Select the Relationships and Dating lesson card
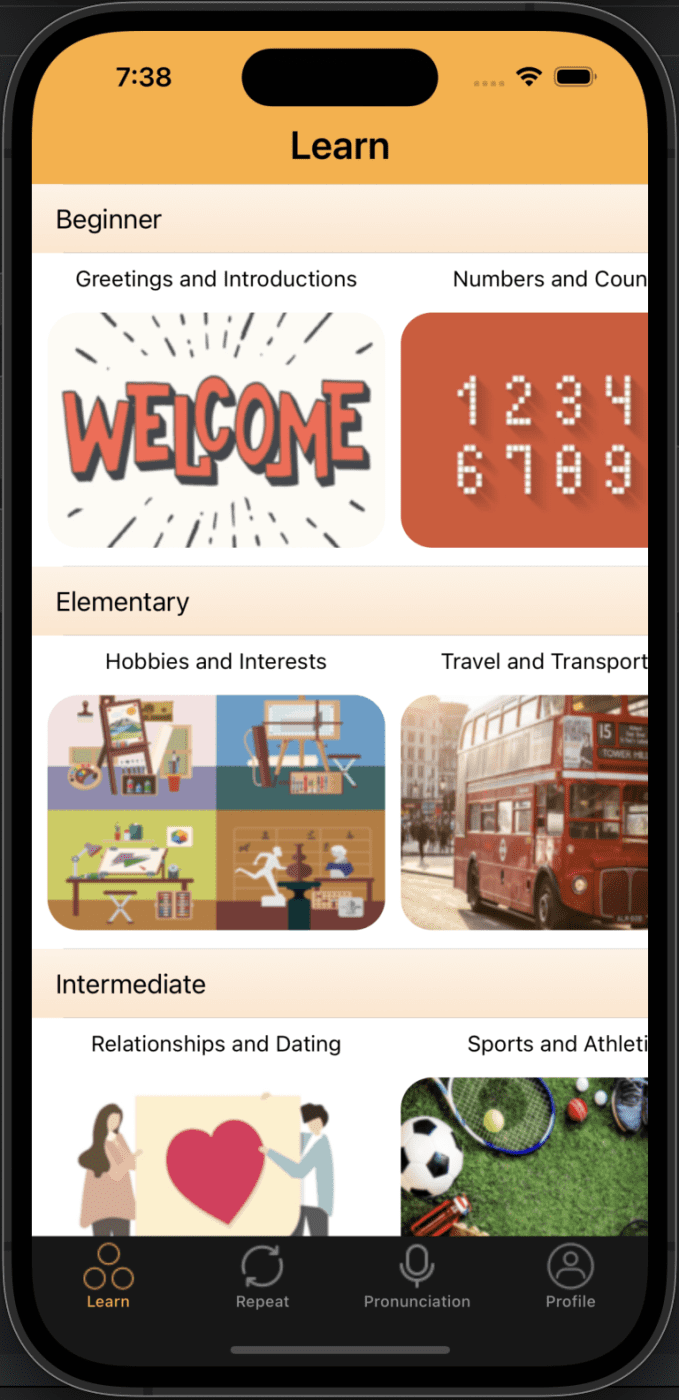679x1400 pixels. coord(216,1160)
